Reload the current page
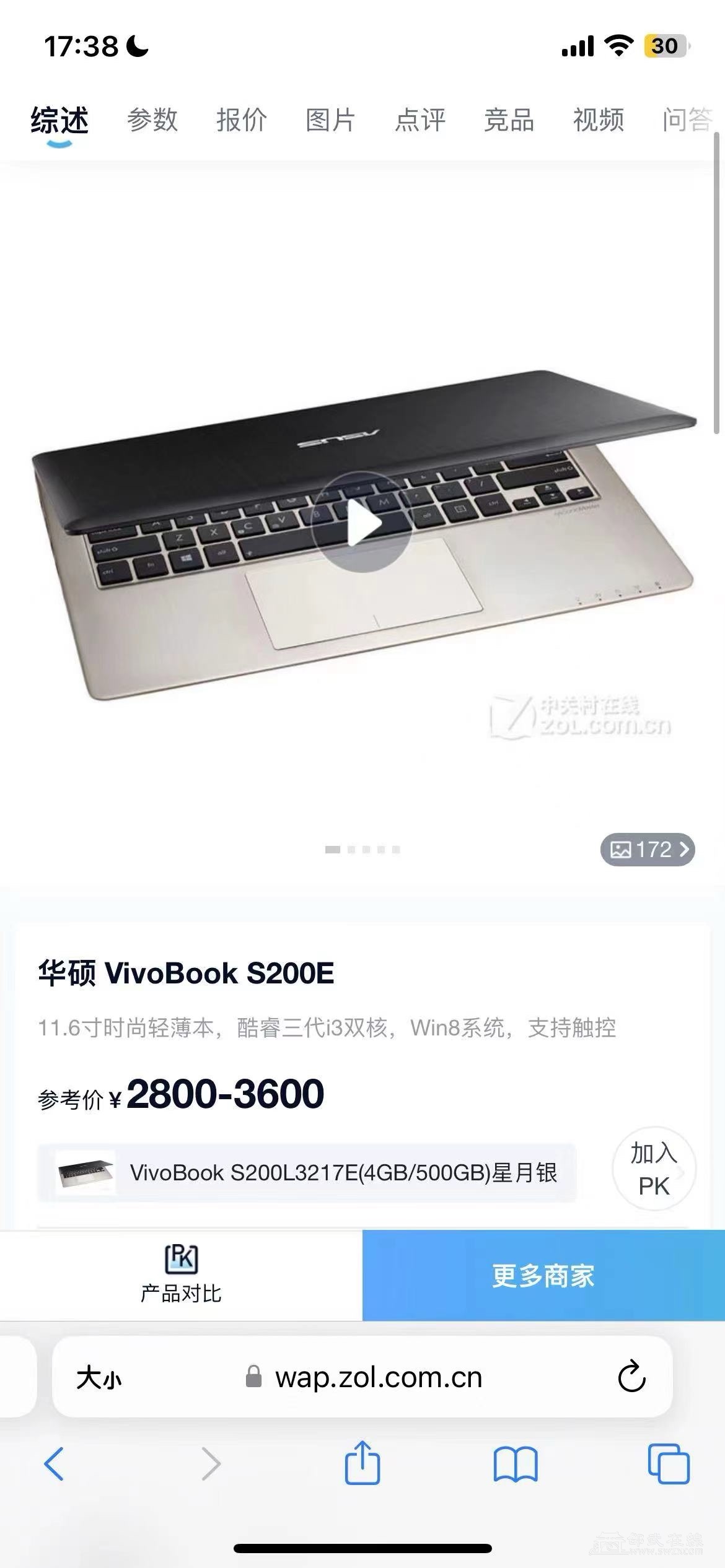The width and height of the screenshot is (725, 1568). tap(631, 1377)
